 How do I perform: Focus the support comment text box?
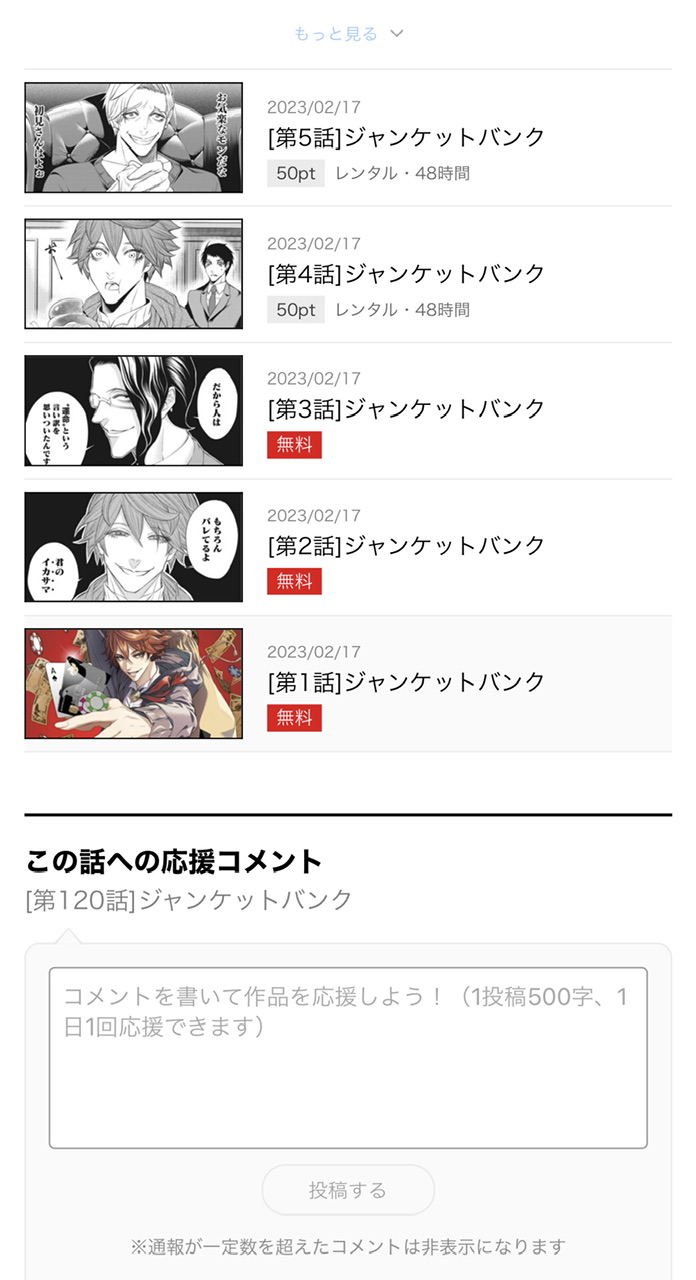348,1058
